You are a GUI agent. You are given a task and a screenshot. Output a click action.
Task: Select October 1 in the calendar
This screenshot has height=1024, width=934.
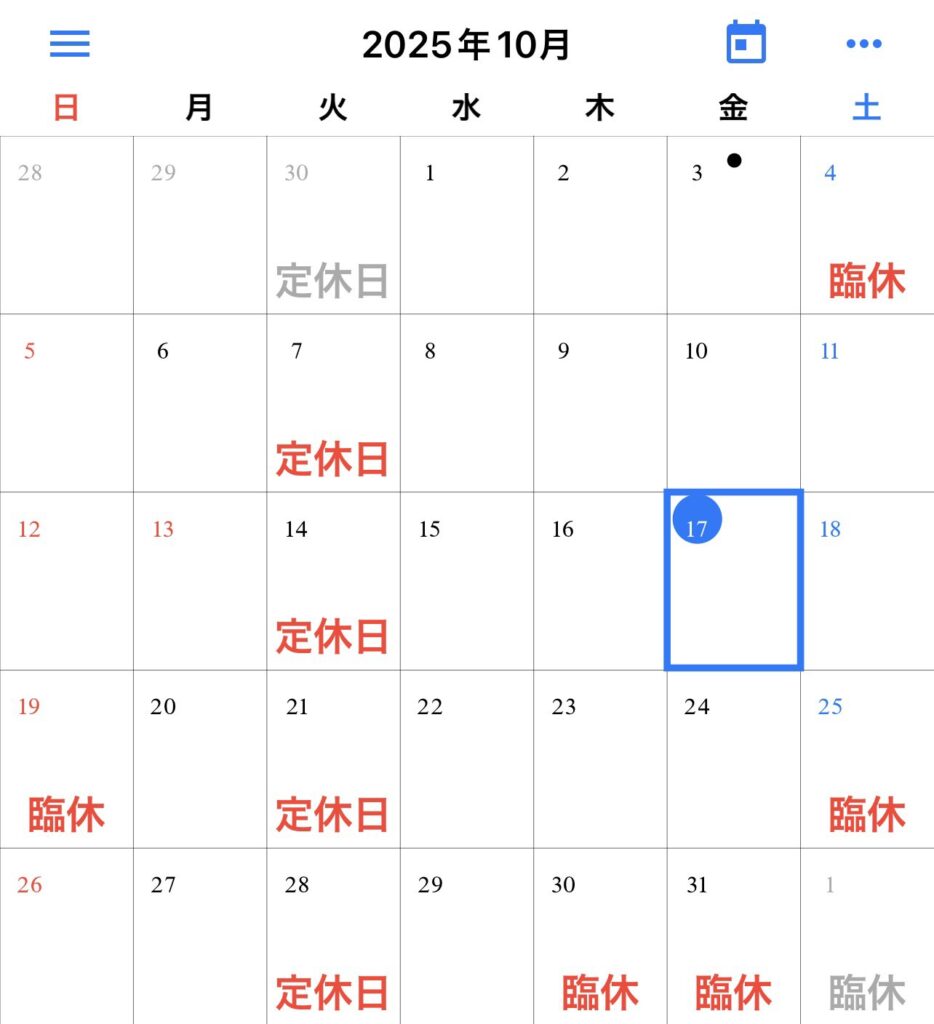click(x=466, y=225)
